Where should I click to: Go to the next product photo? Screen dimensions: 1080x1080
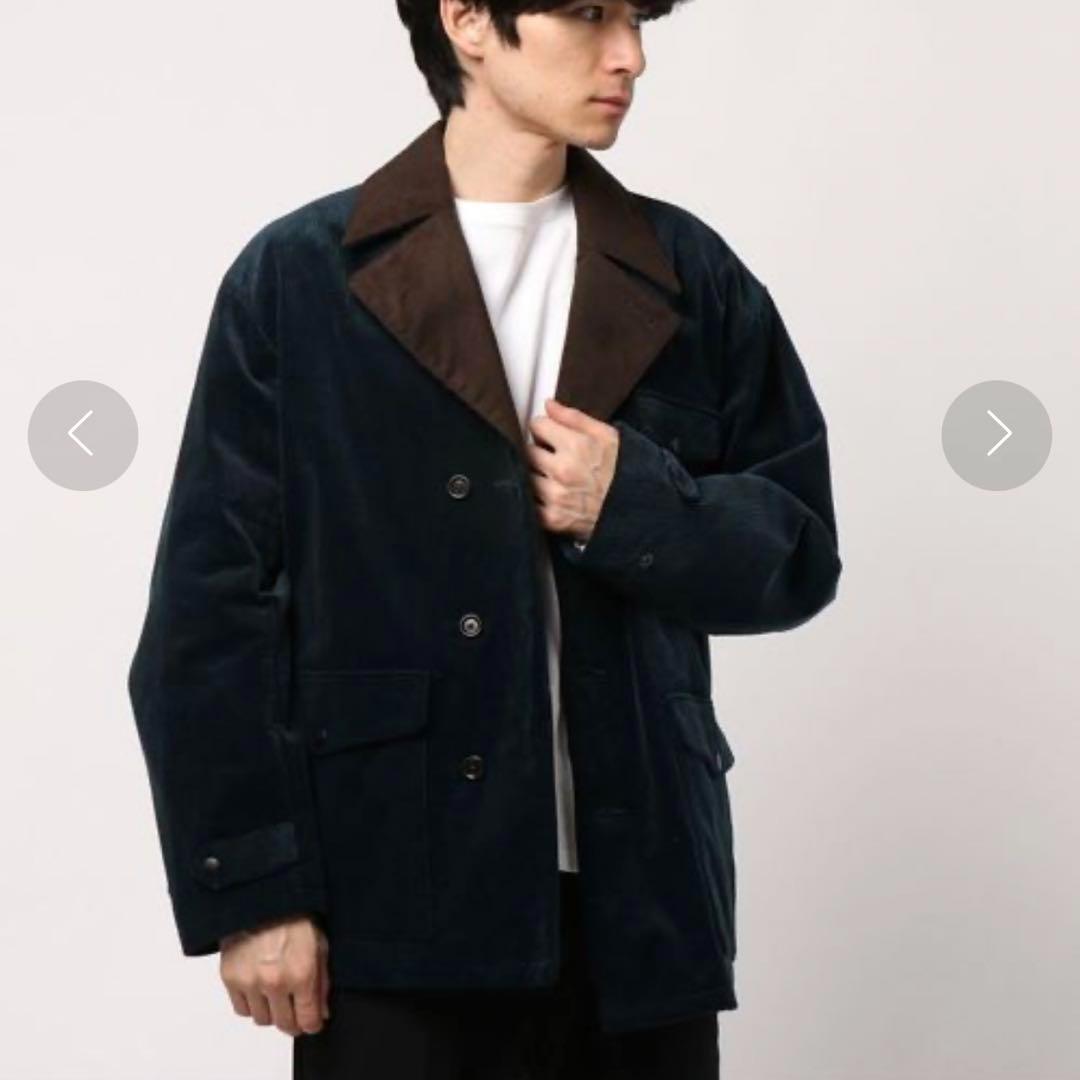coord(996,435)
